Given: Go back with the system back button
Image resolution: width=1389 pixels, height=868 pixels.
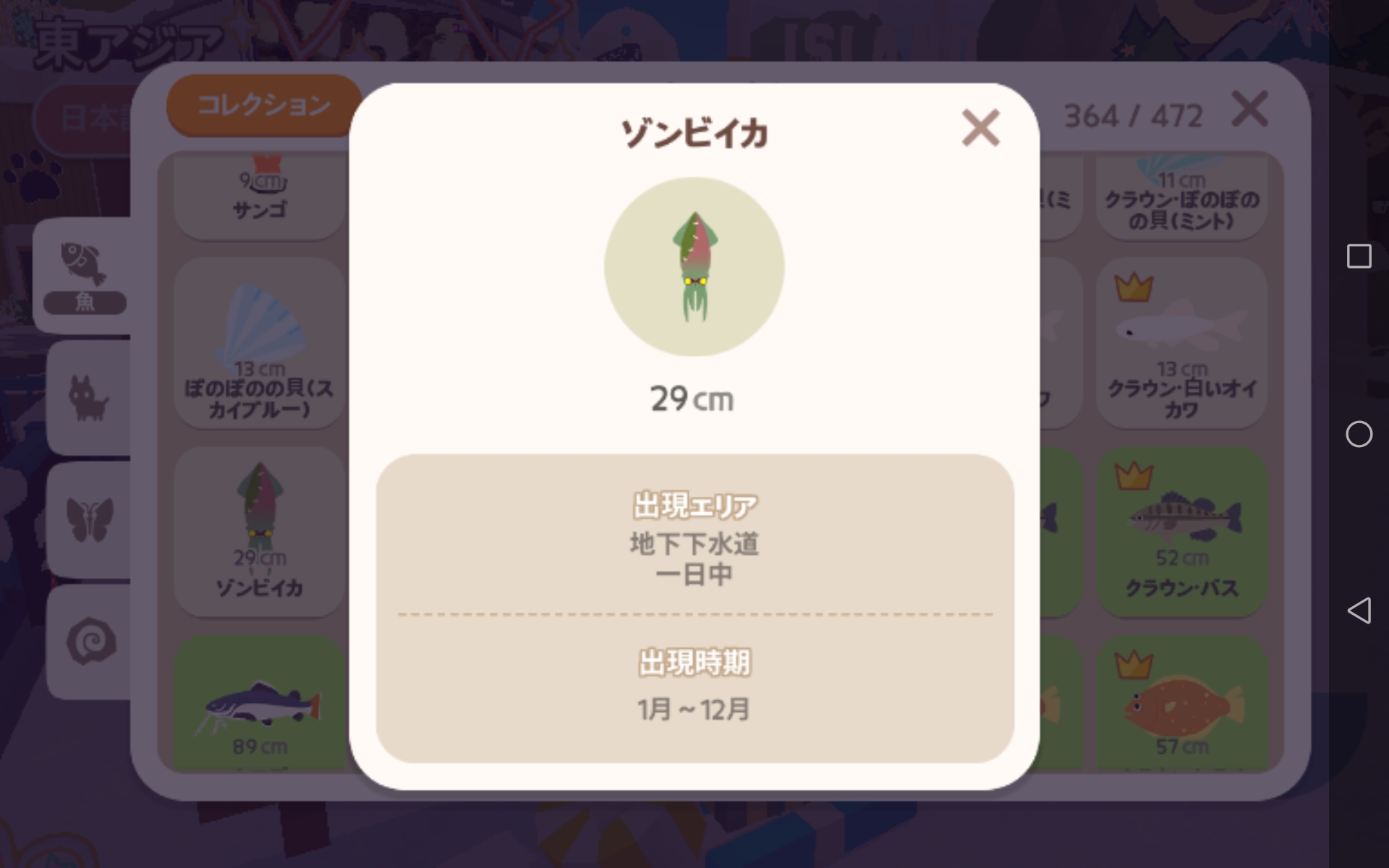Looking at the screenshot, I should 1359,610.
